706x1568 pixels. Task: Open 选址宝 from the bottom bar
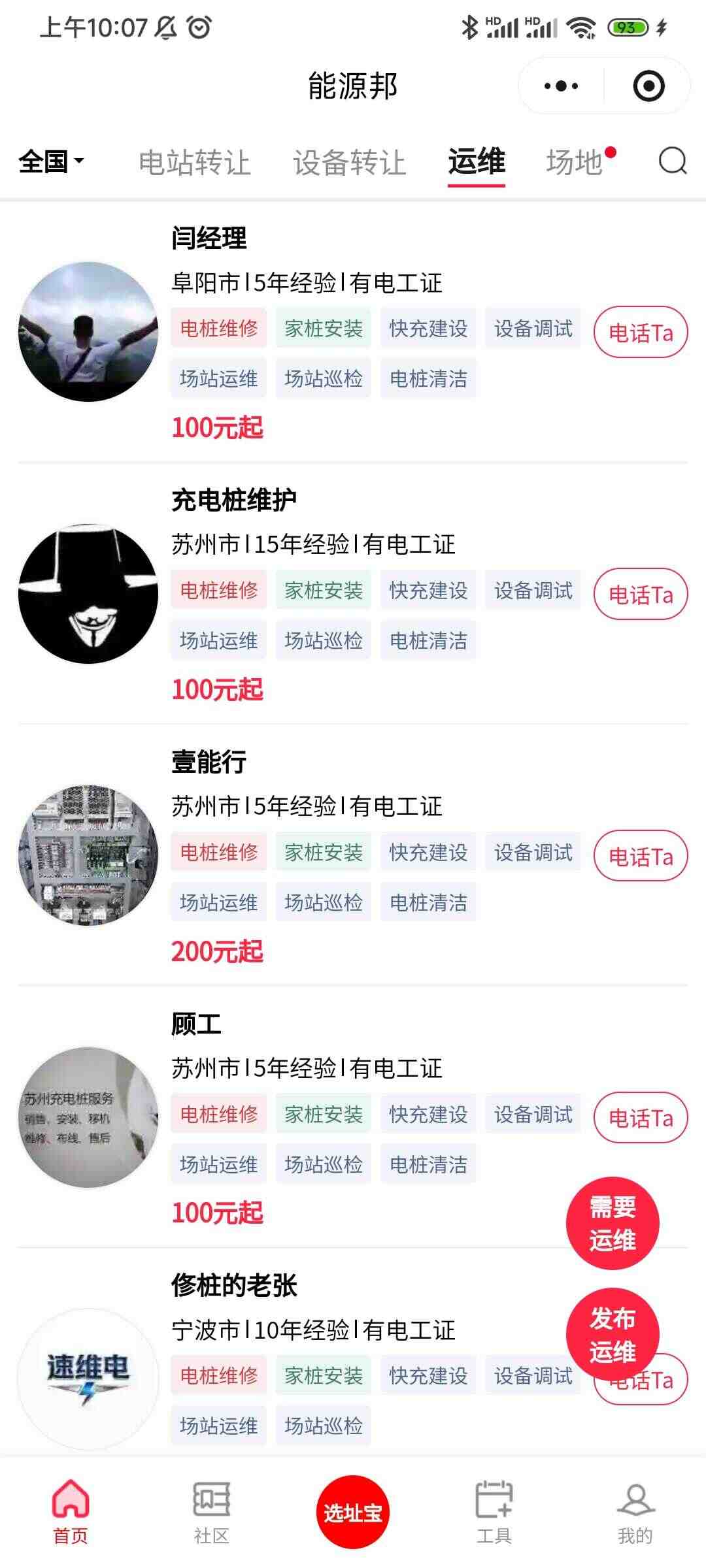tap(353, 1512)
